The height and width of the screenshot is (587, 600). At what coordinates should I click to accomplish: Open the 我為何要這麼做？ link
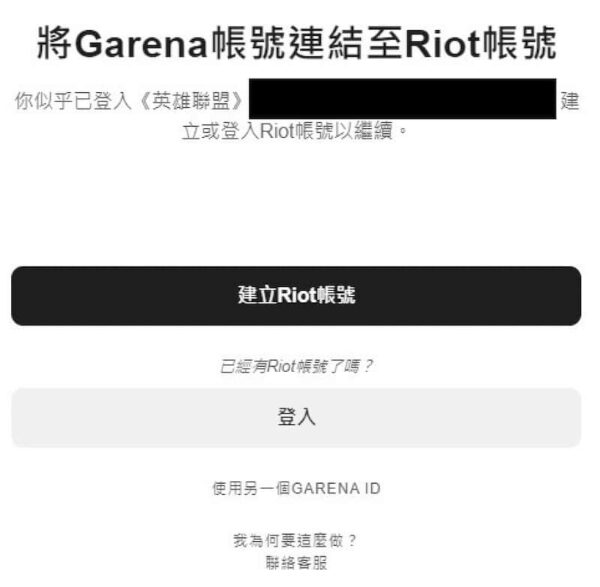pyautogui.click(x=296, y=541)
